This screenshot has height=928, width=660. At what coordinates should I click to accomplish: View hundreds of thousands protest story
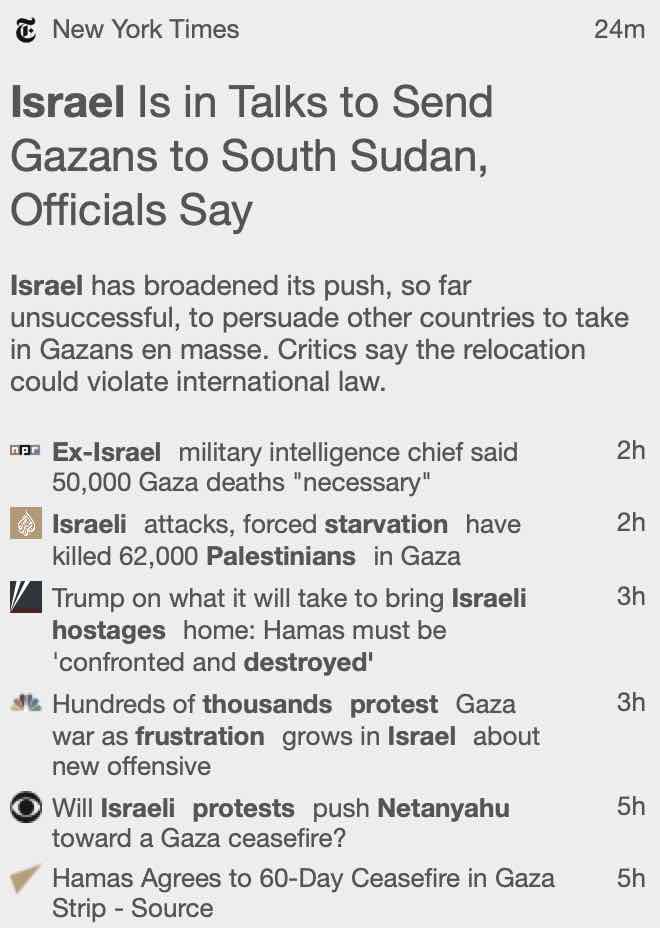(295, 735)
